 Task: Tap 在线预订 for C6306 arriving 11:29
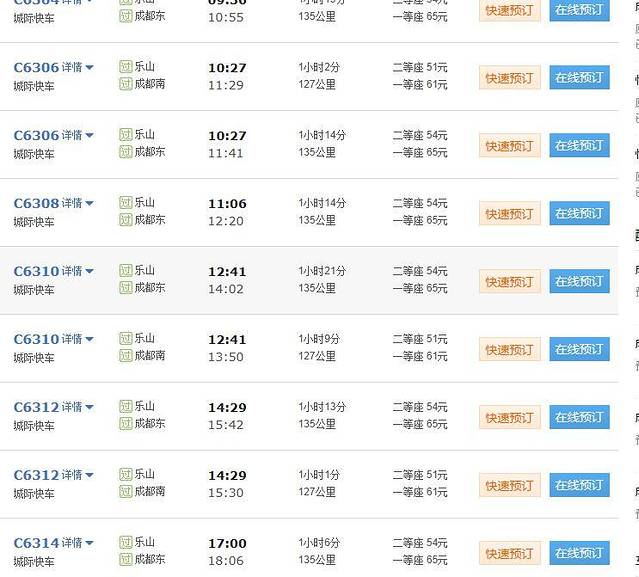(579, 77)
